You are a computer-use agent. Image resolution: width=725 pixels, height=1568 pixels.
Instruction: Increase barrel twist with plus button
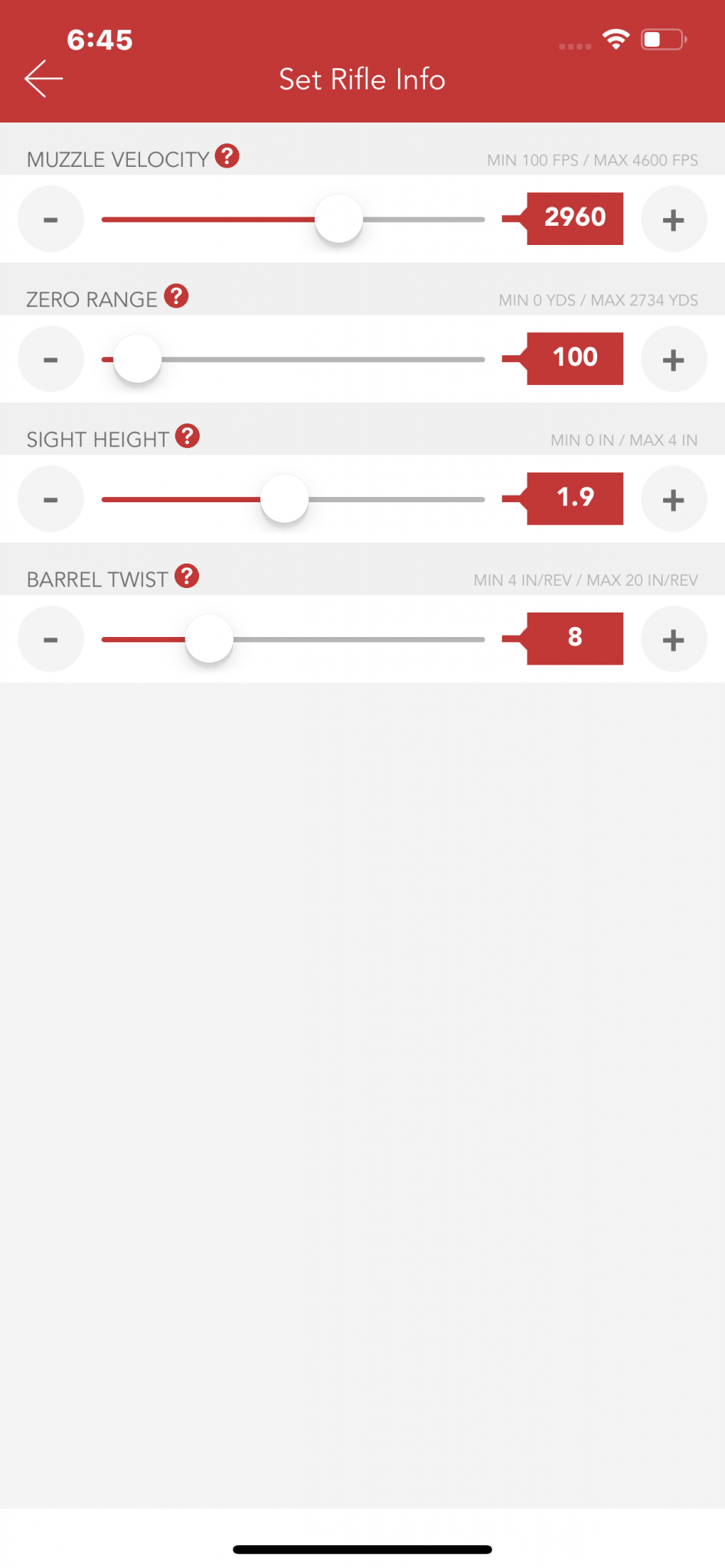coord(673,639)
